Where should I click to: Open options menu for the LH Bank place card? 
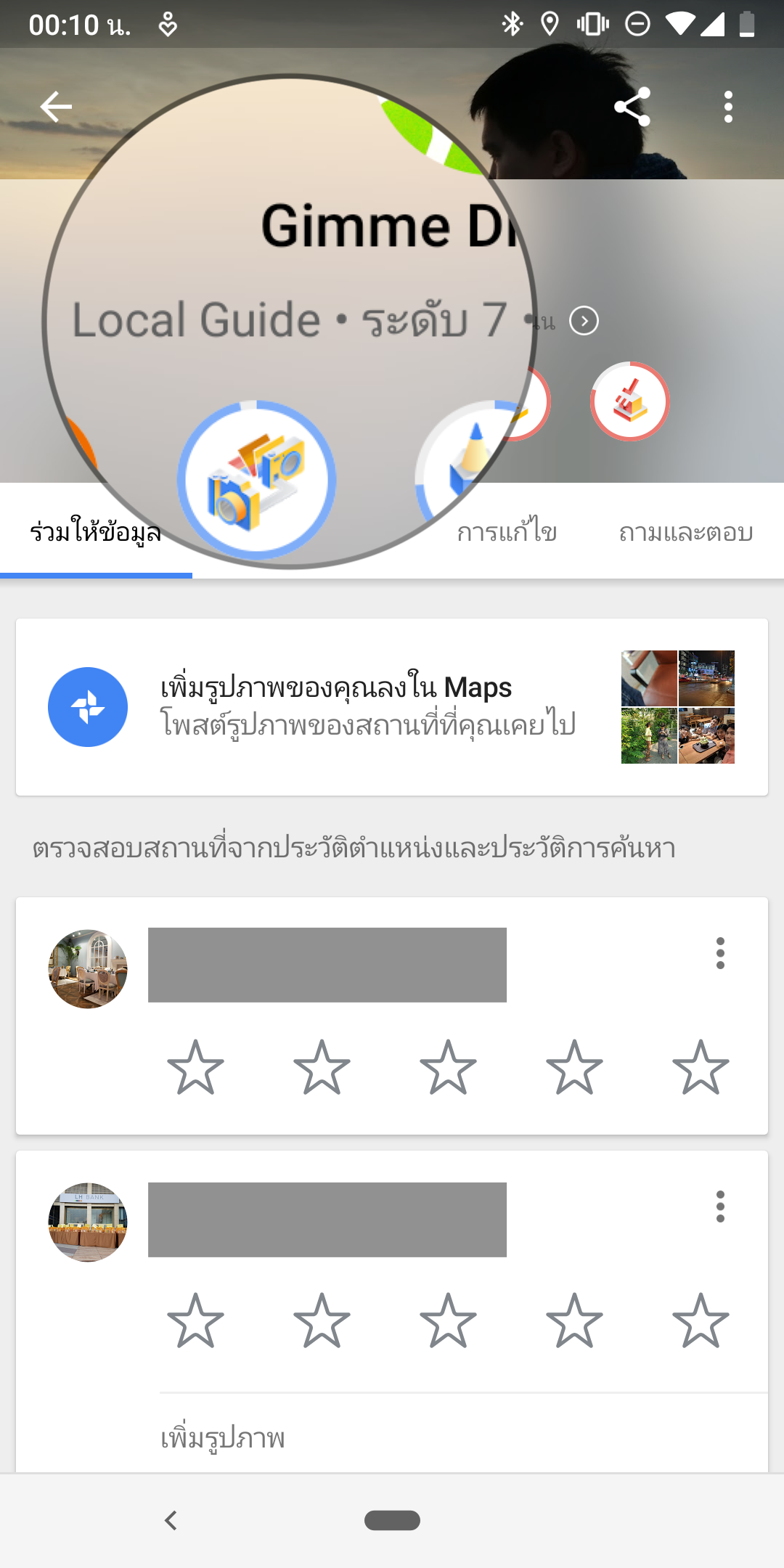click(720, 1206)
